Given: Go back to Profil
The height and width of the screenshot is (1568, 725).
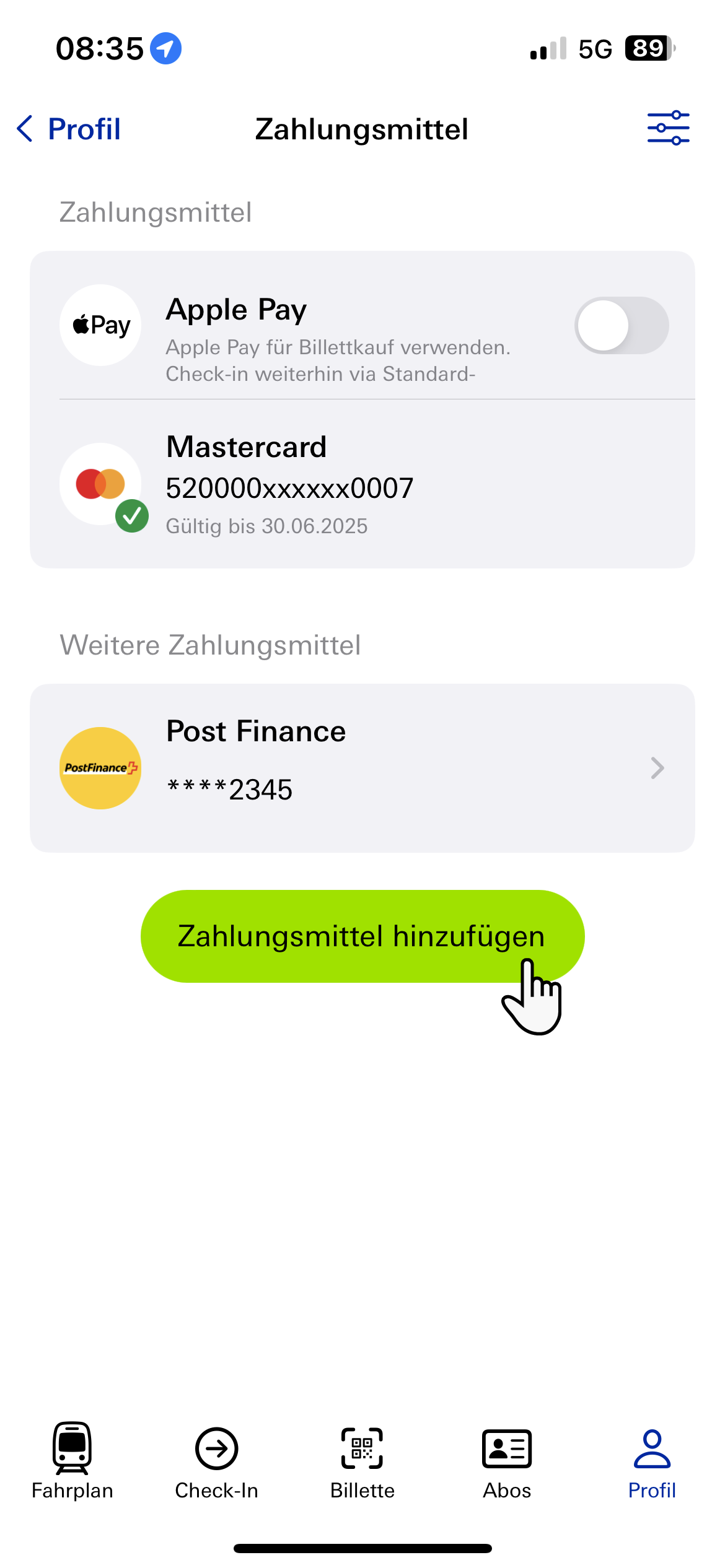Looking at the screenshot, I should click(69, 129).
